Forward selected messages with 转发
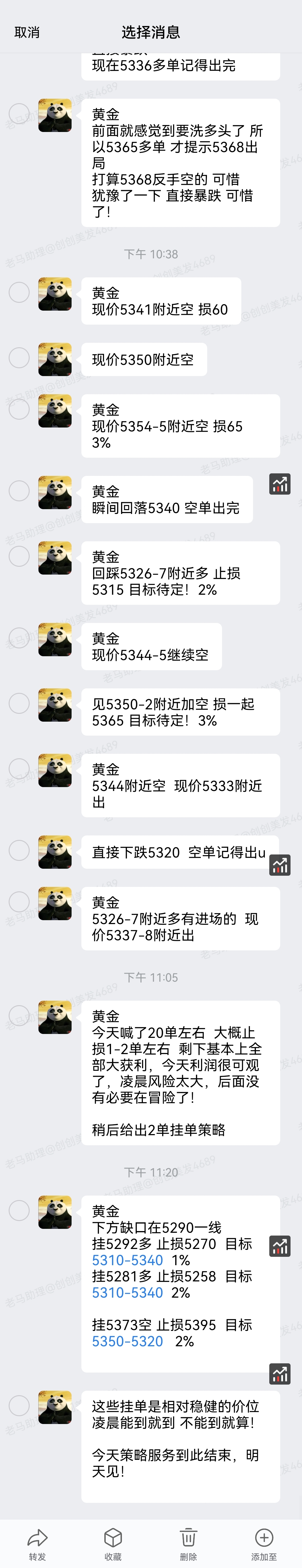Image resolution: width=302 pixels, height=1568 pixels. tap(37, 1545)
